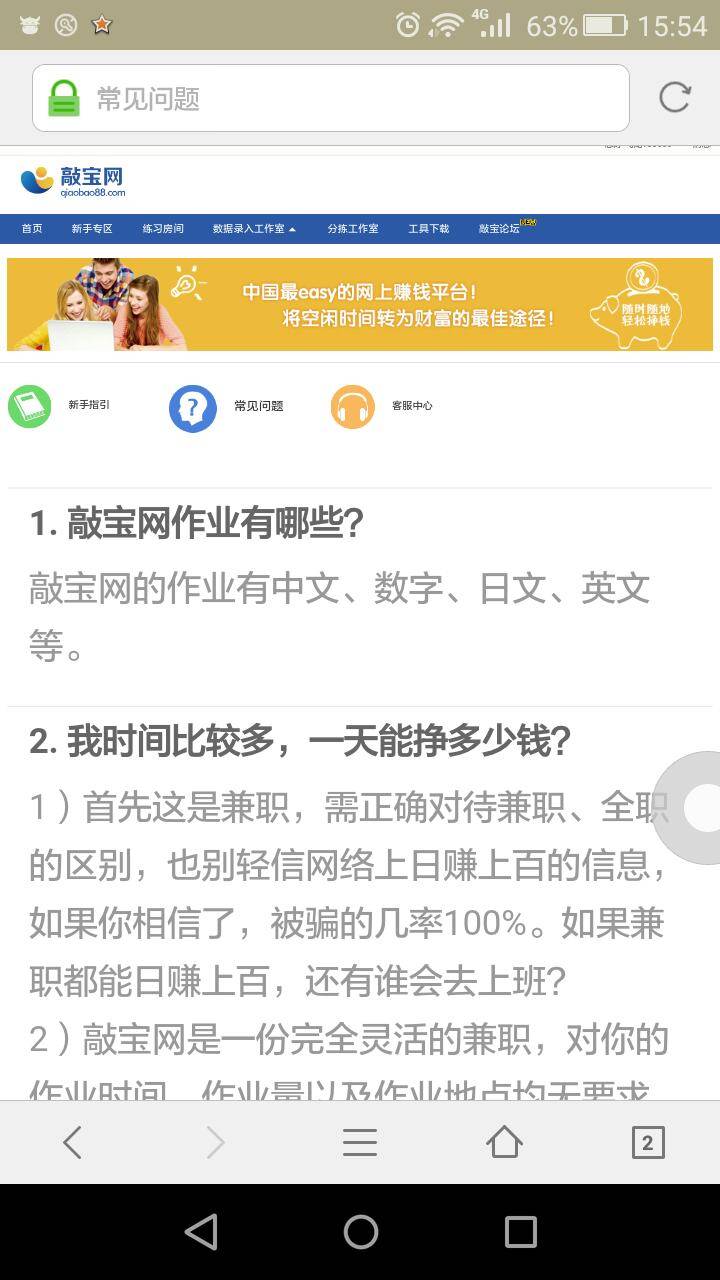Open 分拣工作室 page

point(352,228)
